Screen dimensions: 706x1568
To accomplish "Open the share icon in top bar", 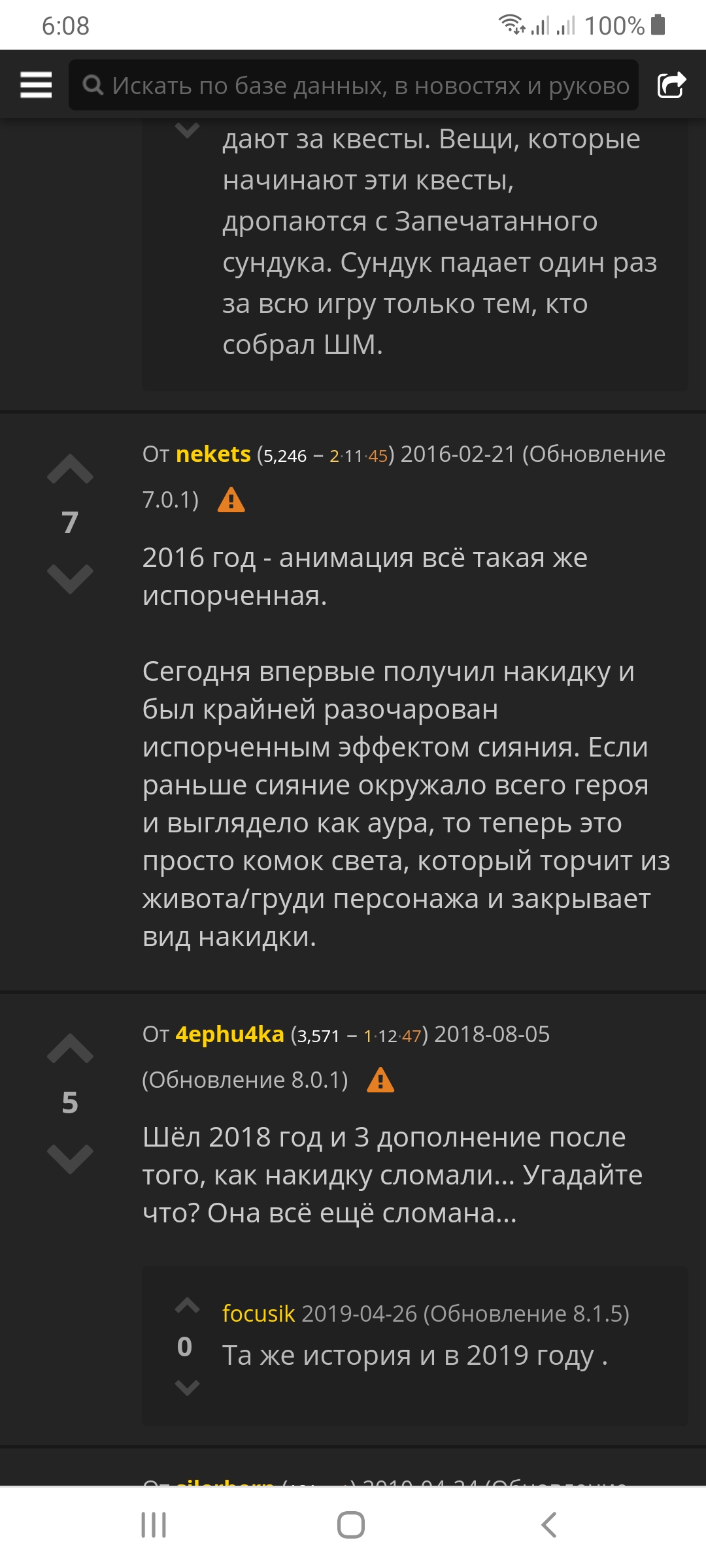I will (x=671, y=85).
